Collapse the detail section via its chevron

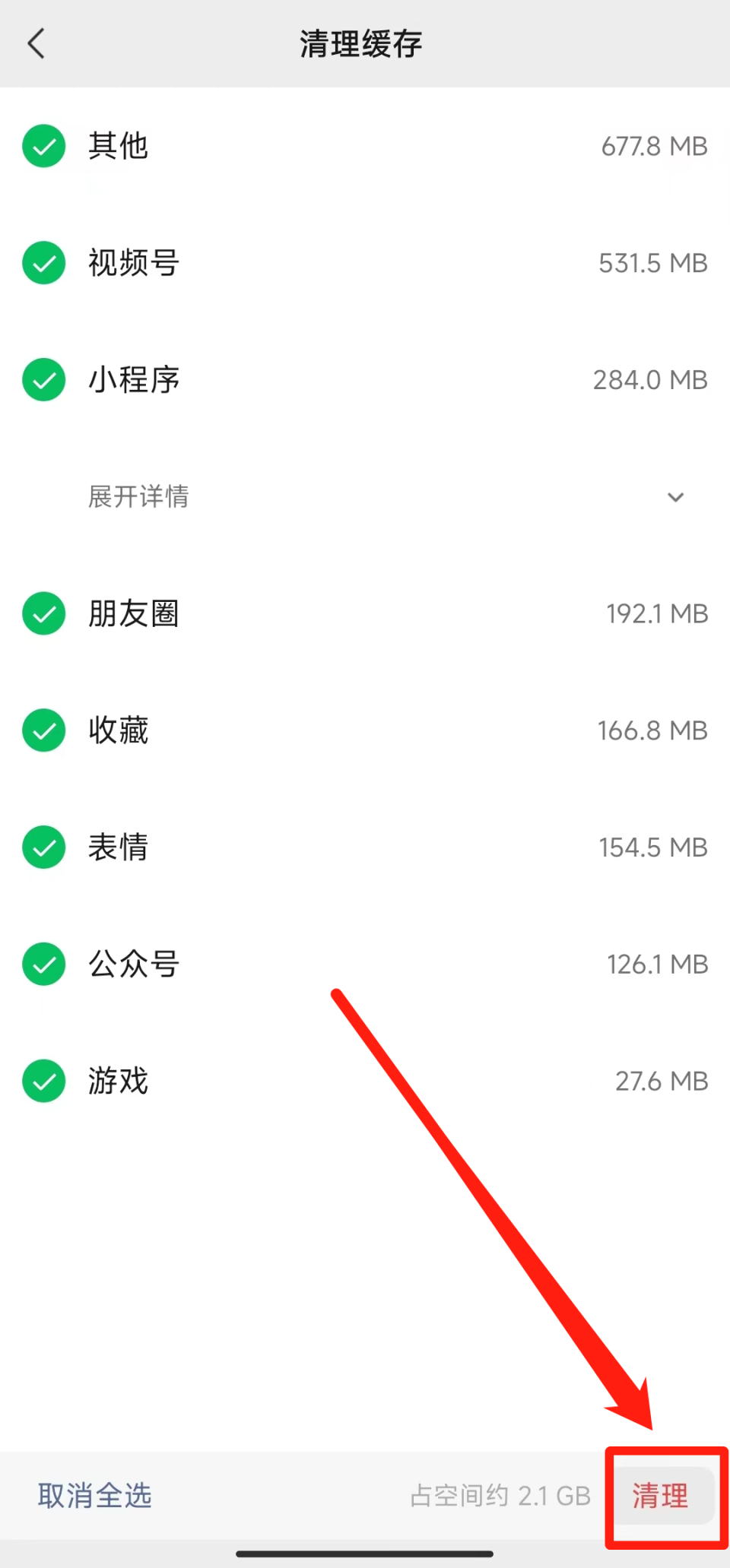point(675,497)
